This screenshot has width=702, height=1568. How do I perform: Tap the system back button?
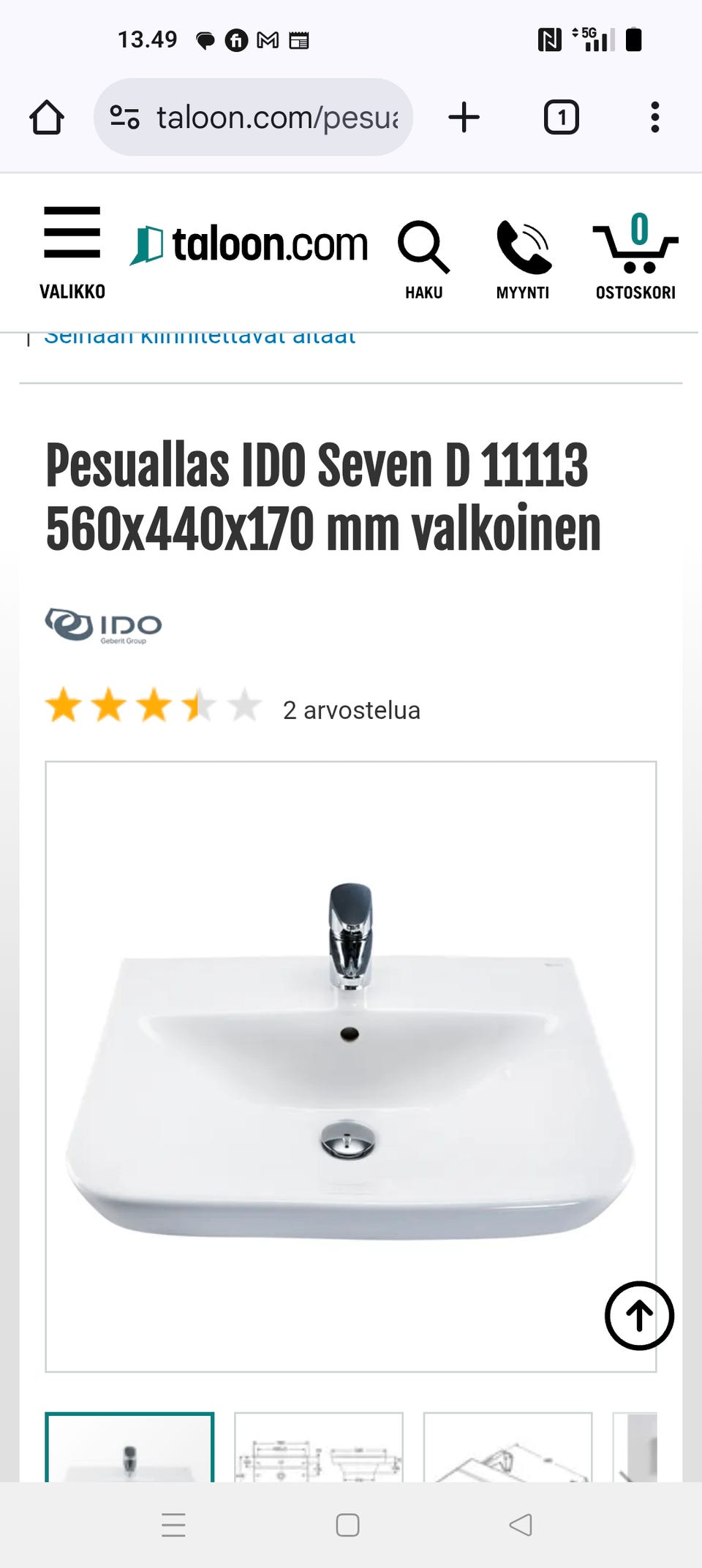(x=521, y=1525)
